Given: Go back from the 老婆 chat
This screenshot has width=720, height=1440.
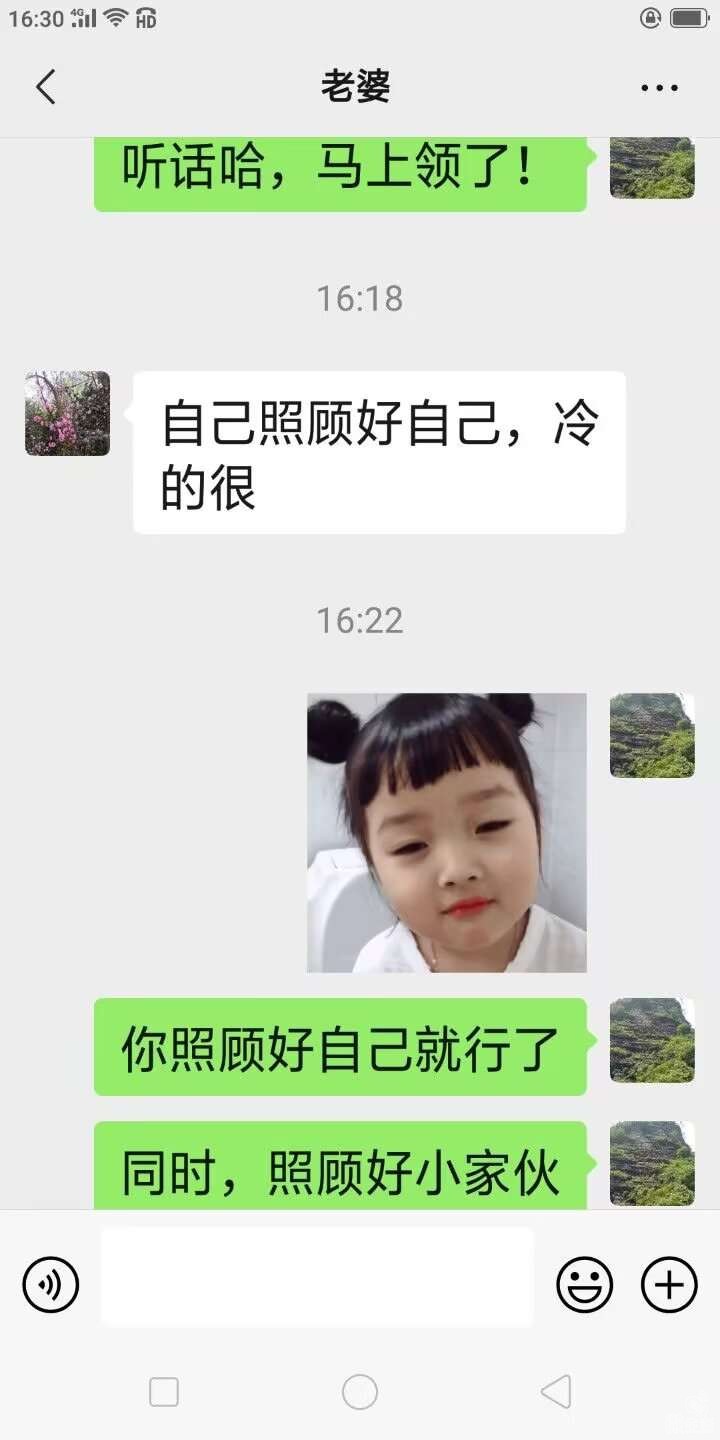Looking at the screenshot, I should pyautogui.click(x=46, y=87).
